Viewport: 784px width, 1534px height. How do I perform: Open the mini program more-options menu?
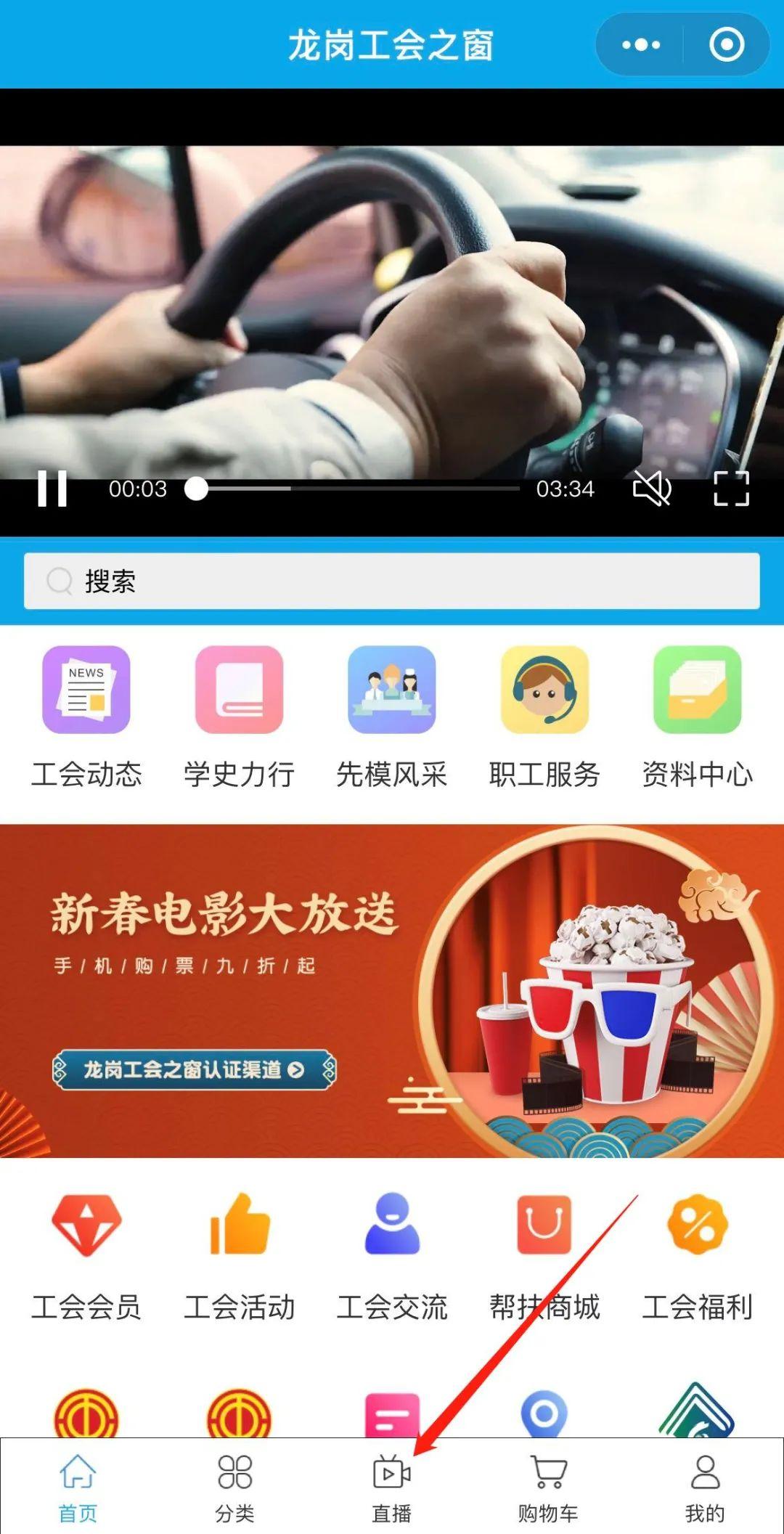click(640, 45)
